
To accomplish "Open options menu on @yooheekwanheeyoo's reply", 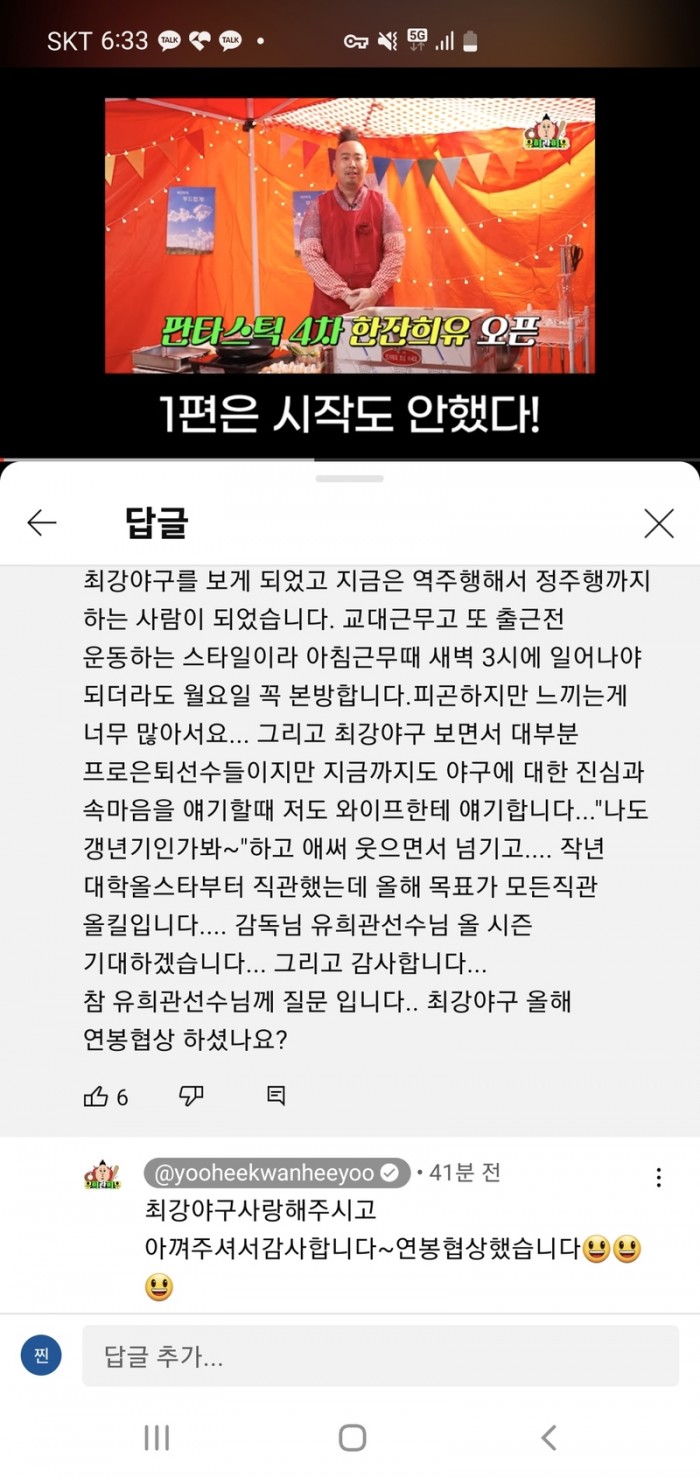I will 658,1177.
